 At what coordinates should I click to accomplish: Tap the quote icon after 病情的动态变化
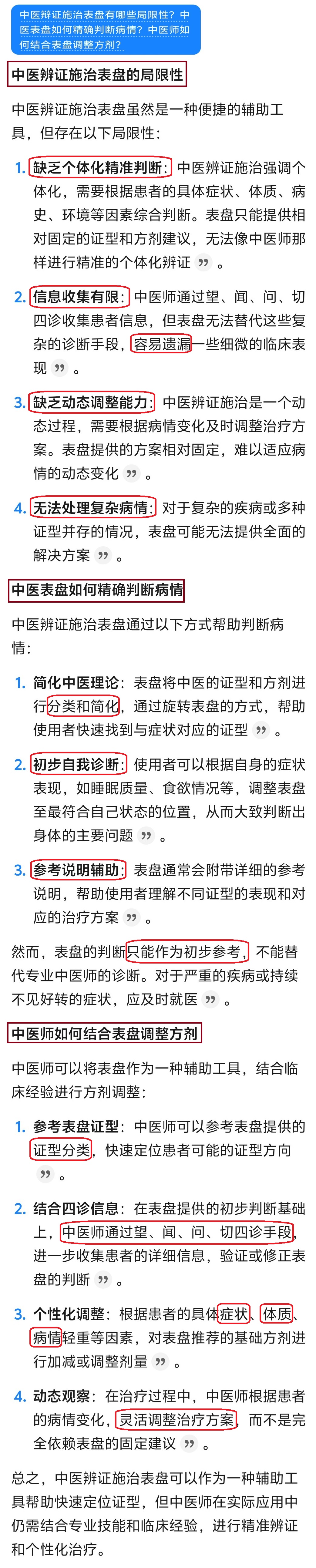click(x=131, y=473)
